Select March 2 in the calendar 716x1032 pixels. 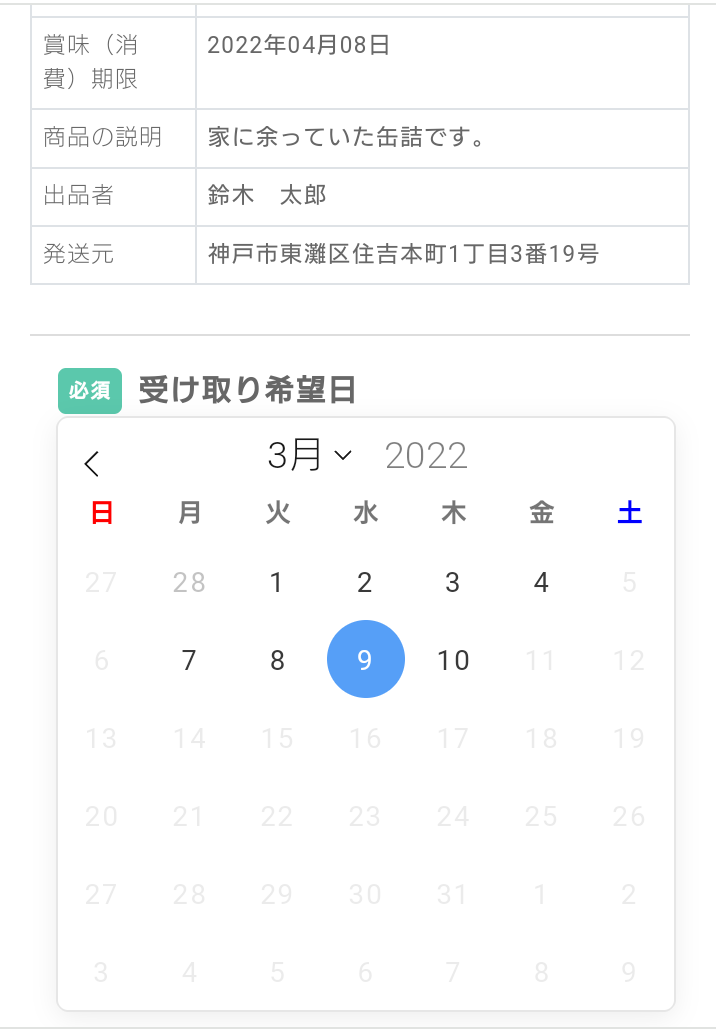365,582
